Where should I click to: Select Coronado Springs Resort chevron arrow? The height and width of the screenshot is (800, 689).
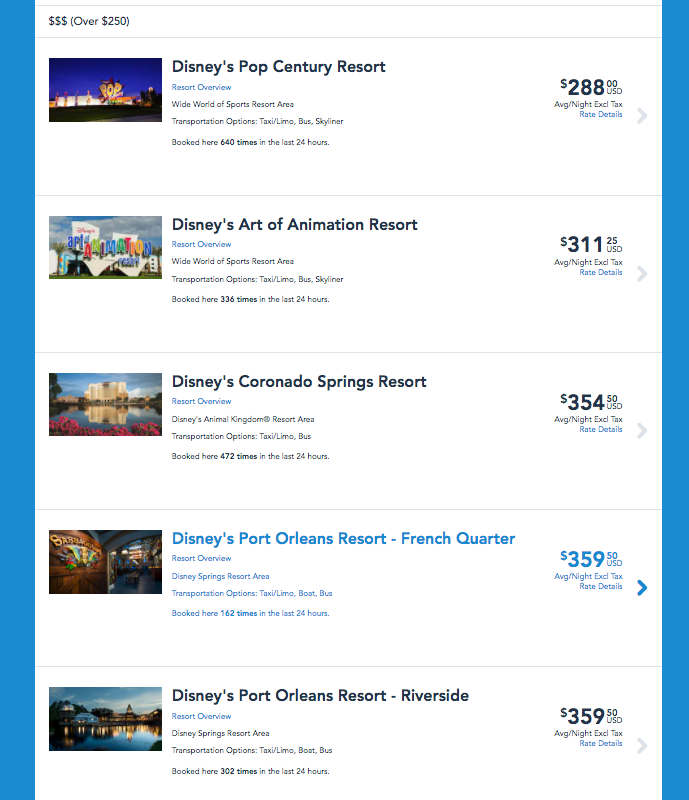pos(642,430)
